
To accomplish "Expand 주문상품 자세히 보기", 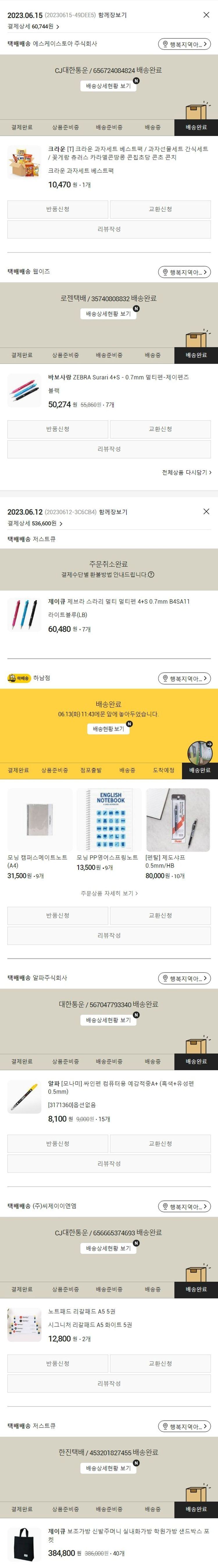I will (109, 893).
